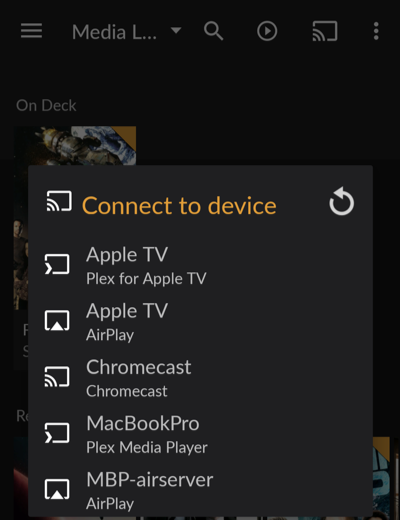400x520 pixels.
Task: Expand the Media Library dropdown
Action: (127, 32)
